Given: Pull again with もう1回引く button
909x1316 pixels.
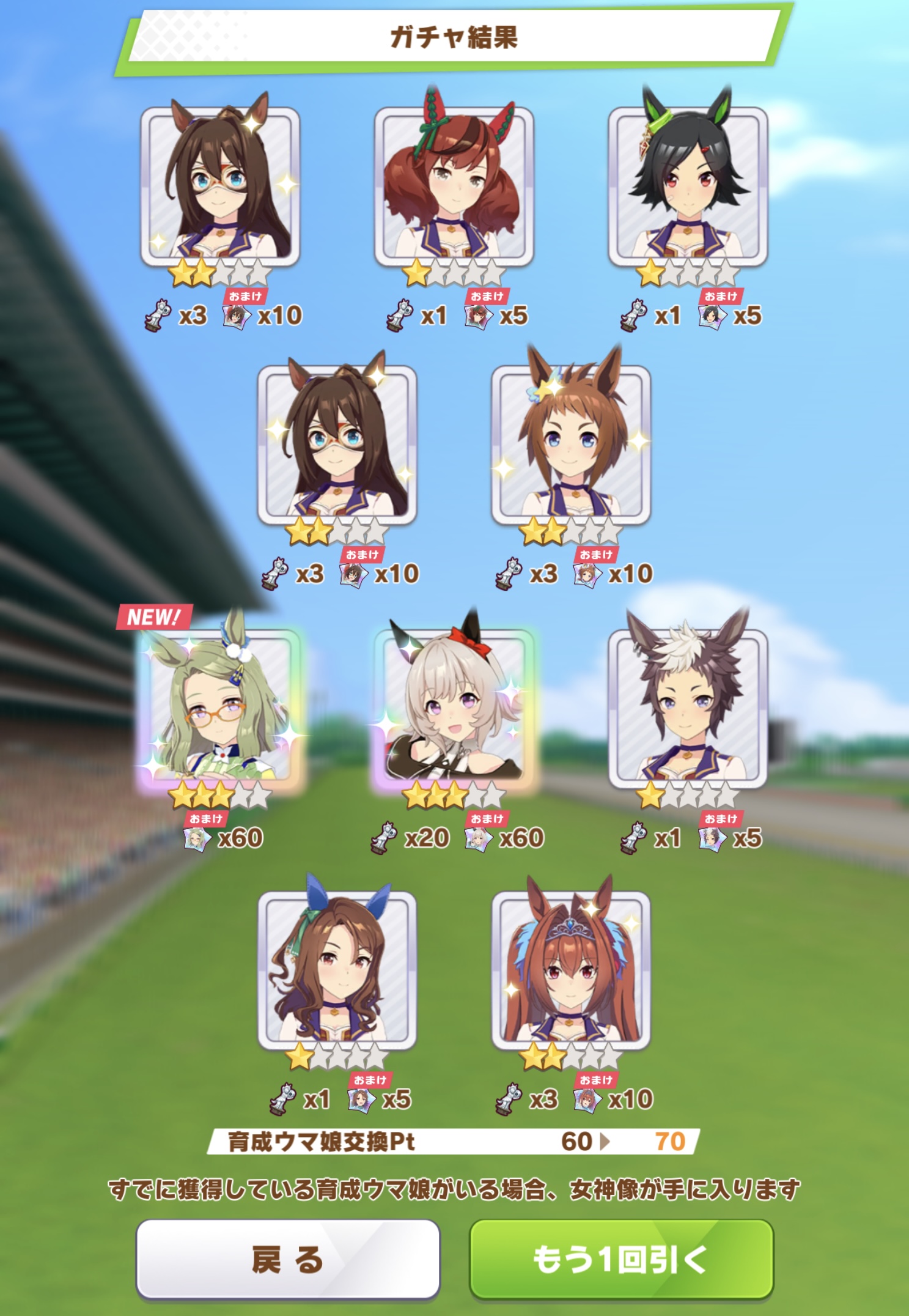Looking at the screenshot, I should point(621,1260).
